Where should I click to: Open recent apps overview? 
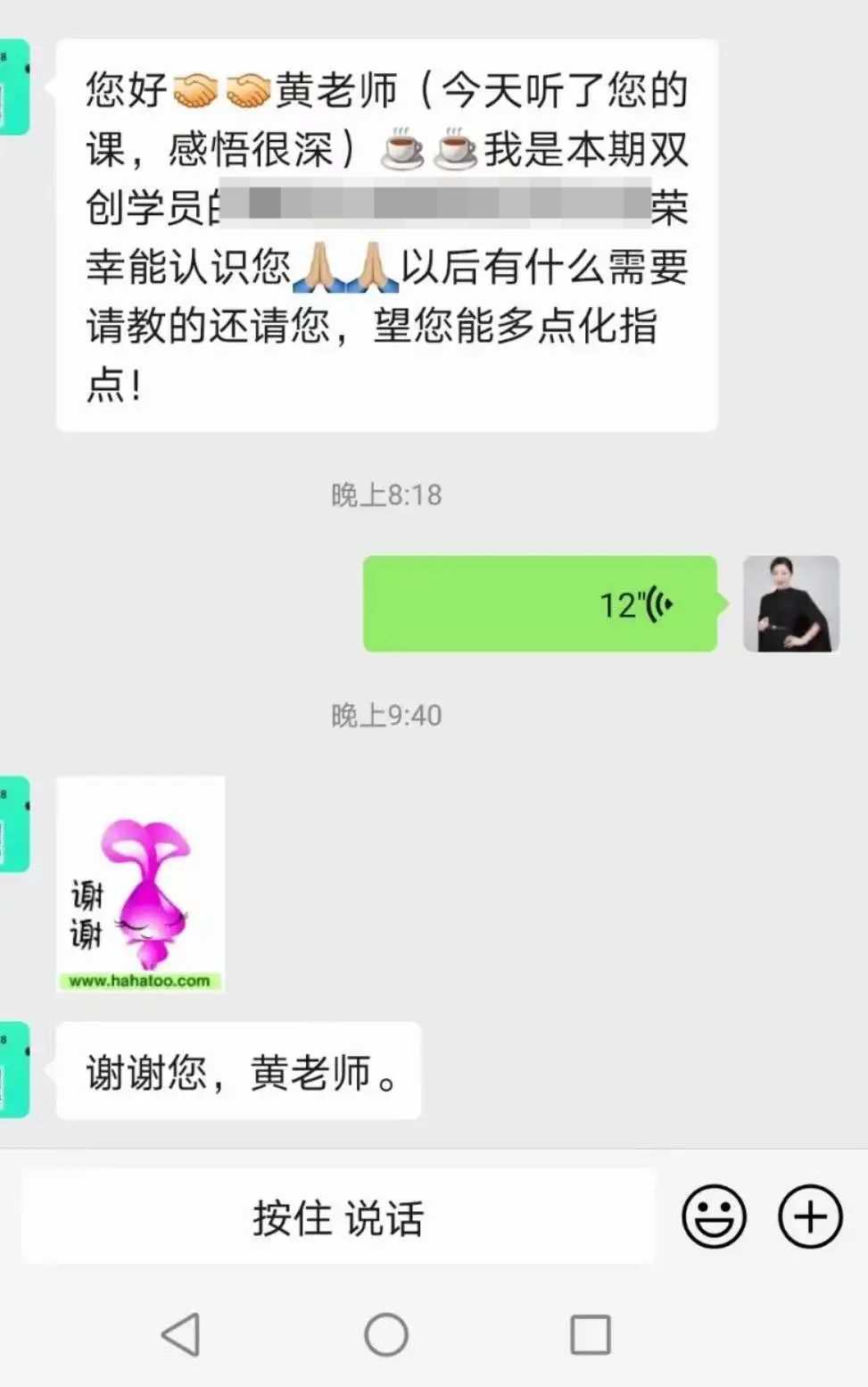[x=591, y=1335]
